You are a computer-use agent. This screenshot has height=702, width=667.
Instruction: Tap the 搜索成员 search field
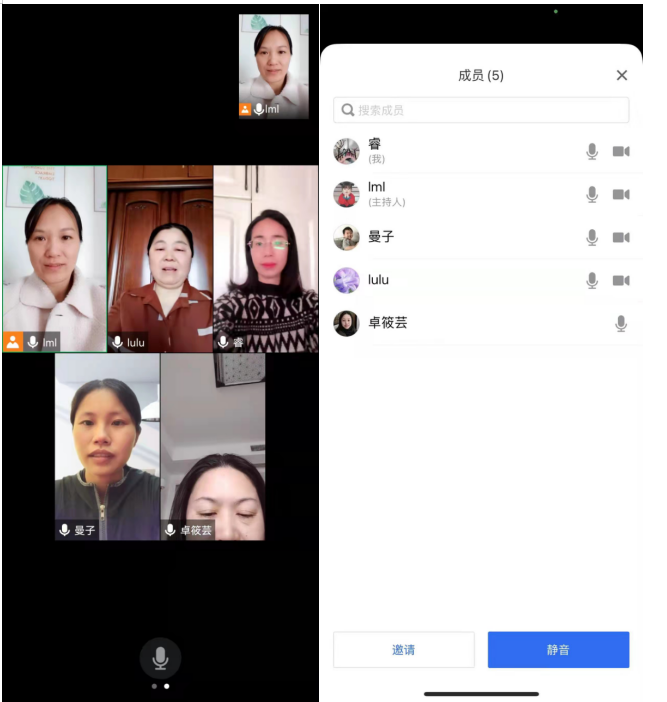[x=481, y=110]
